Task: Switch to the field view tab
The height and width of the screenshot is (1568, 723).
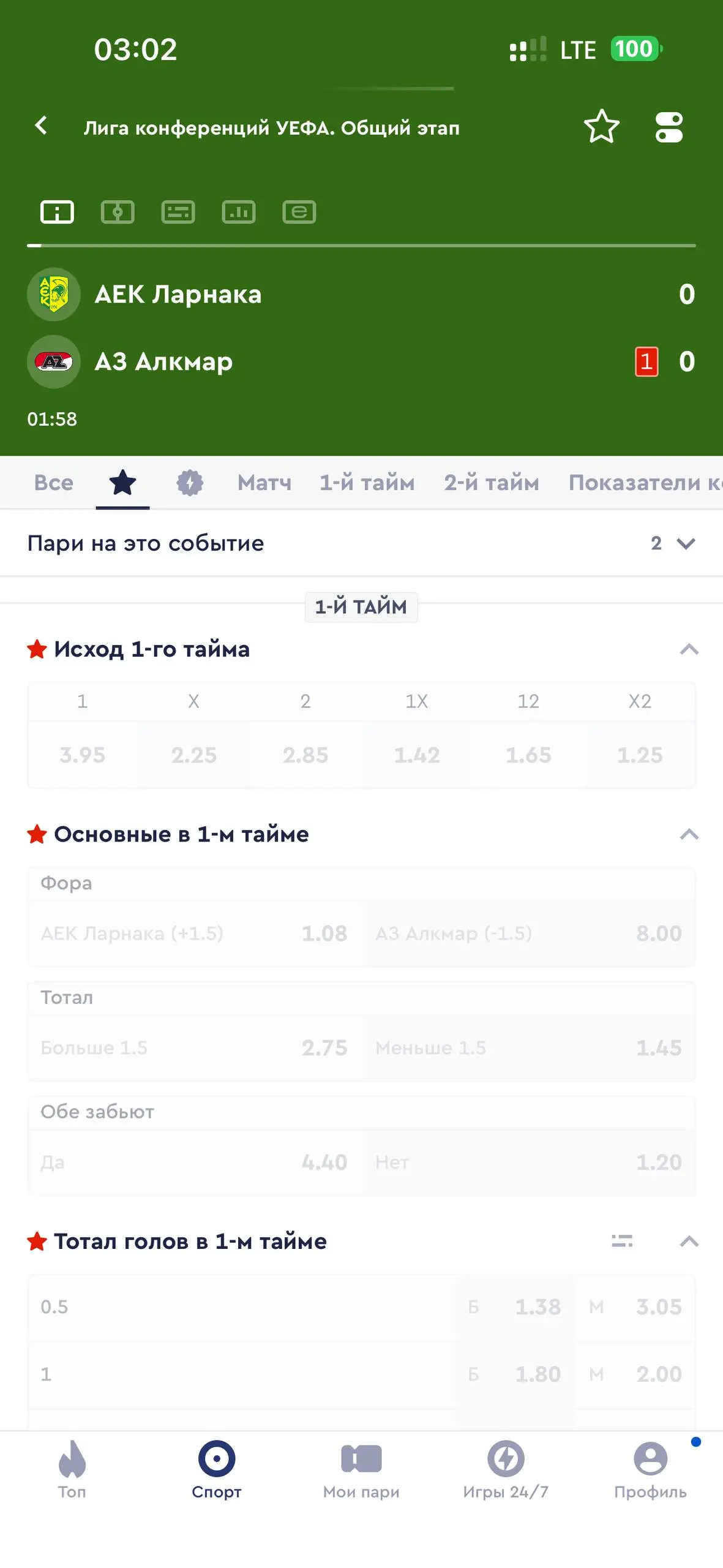Action: point(118,213)
